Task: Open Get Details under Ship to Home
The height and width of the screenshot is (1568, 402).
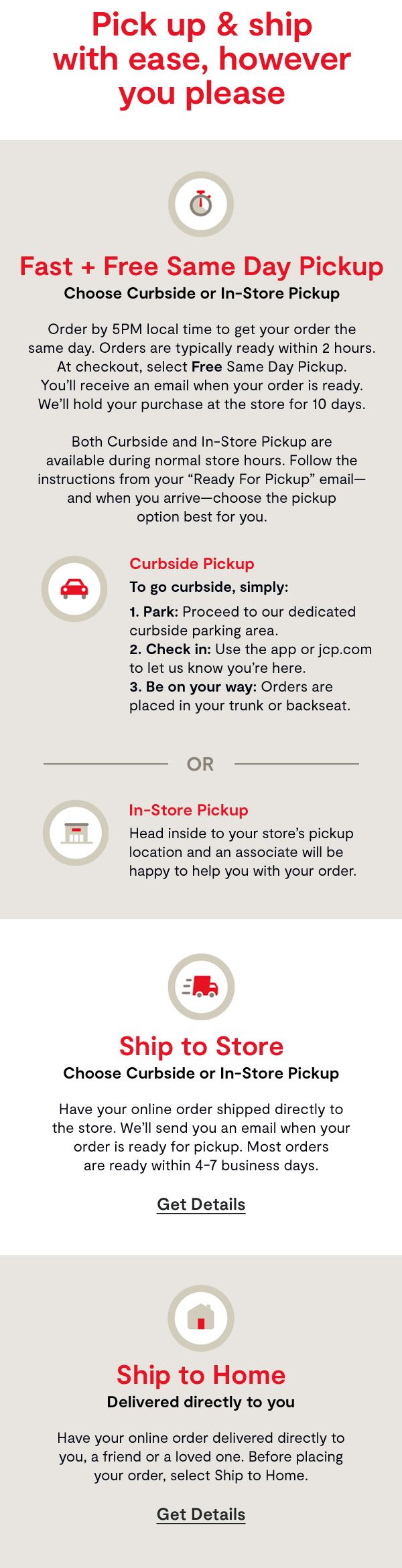Action: [x=201, y=1514]
